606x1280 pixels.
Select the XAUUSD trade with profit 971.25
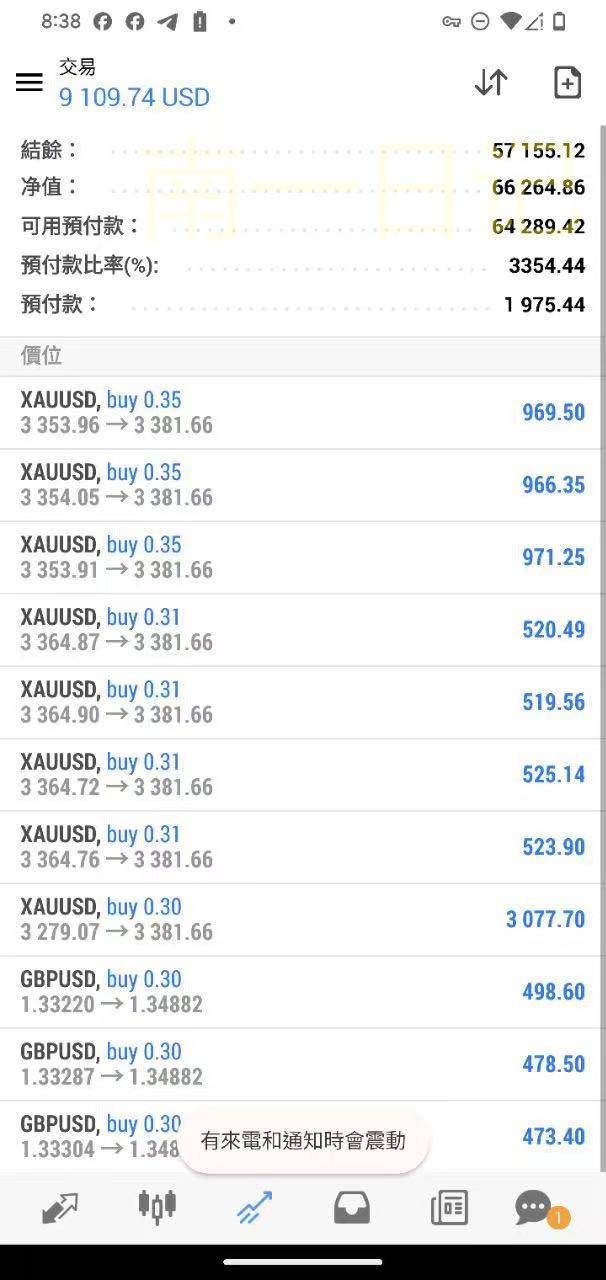(x=302, y=557)
